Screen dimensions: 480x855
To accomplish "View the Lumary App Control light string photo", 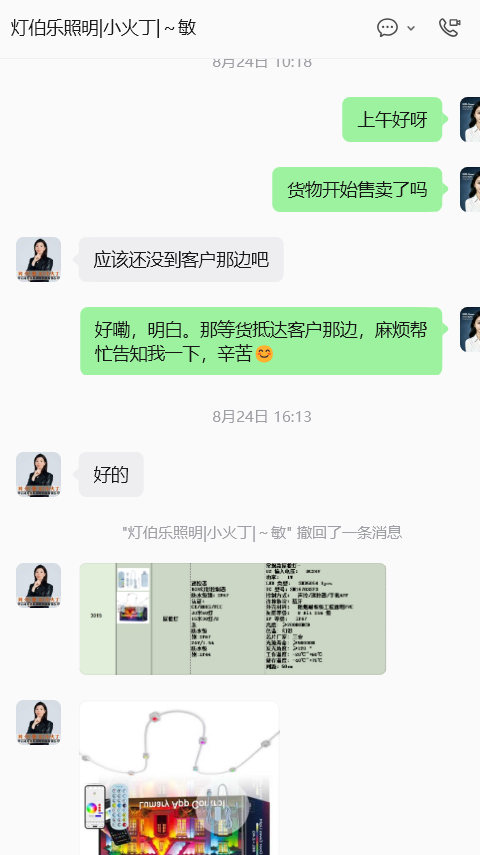I will [179, 778].
